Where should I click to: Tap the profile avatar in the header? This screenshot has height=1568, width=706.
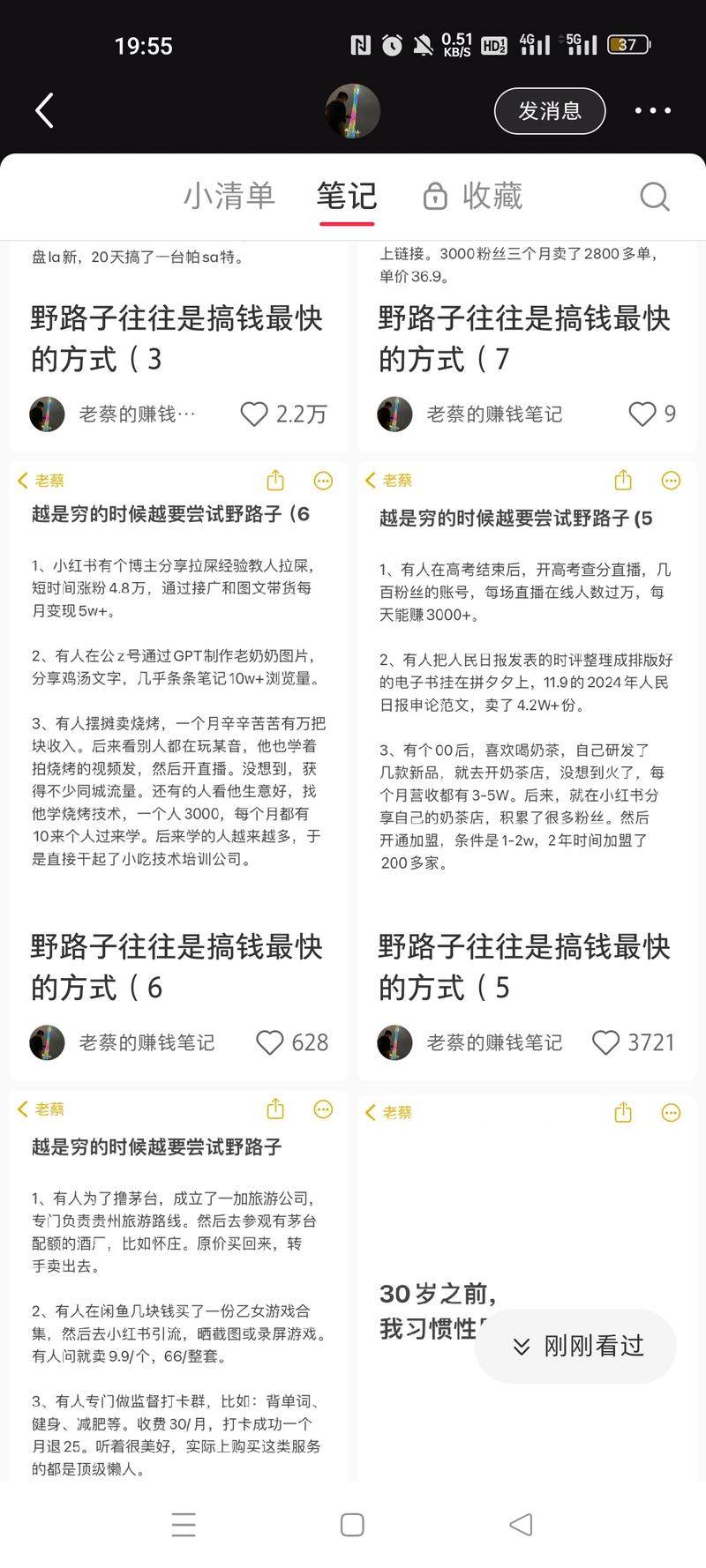tap(353, 111)
